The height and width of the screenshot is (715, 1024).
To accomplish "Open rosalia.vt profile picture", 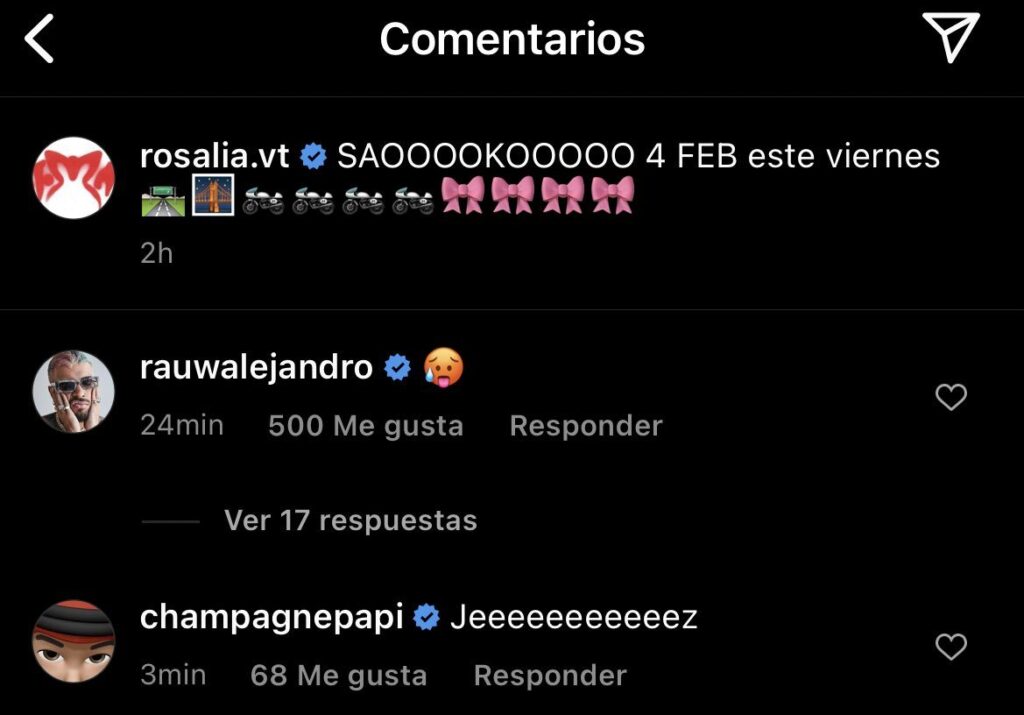I will [74, 178].
